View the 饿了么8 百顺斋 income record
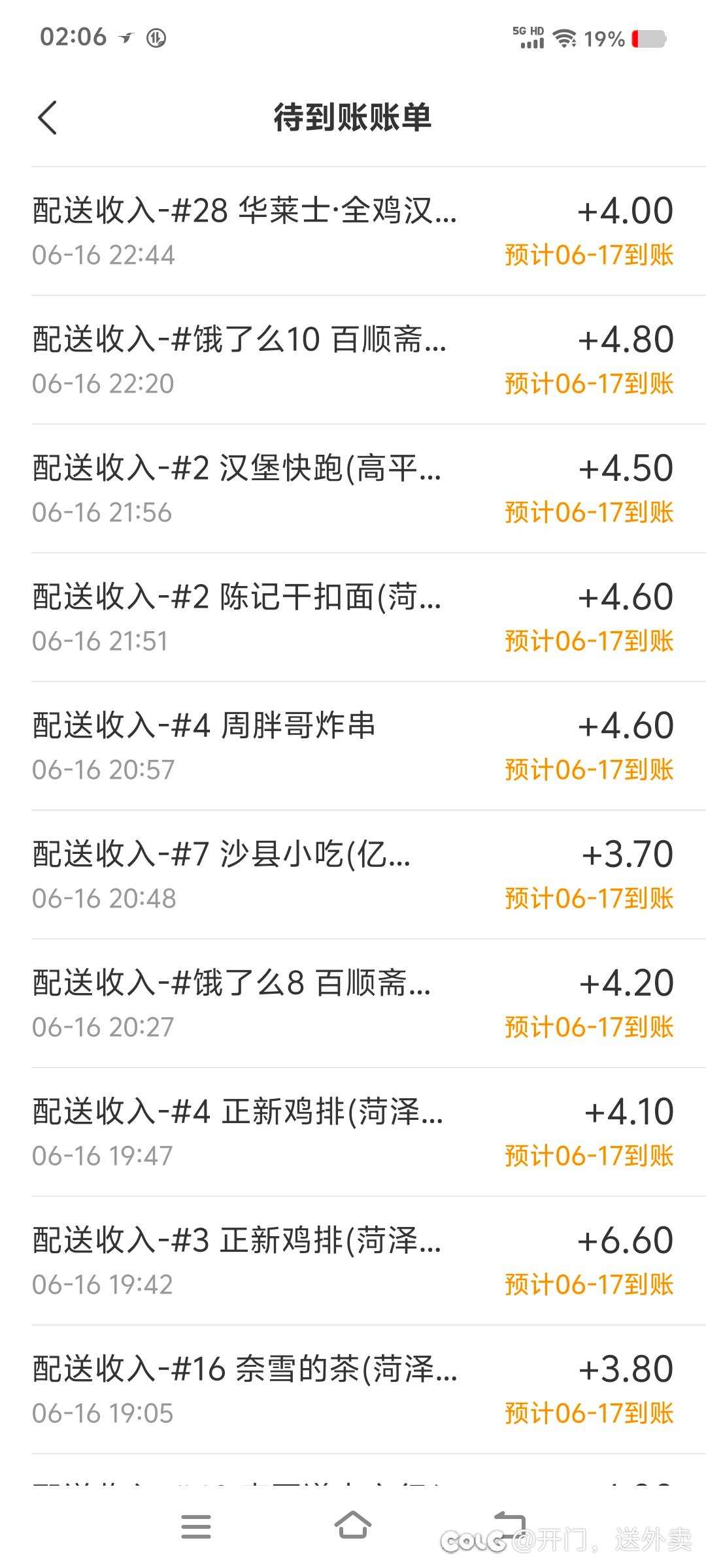The image size is (706, 1568). [x=353, y=1004]
